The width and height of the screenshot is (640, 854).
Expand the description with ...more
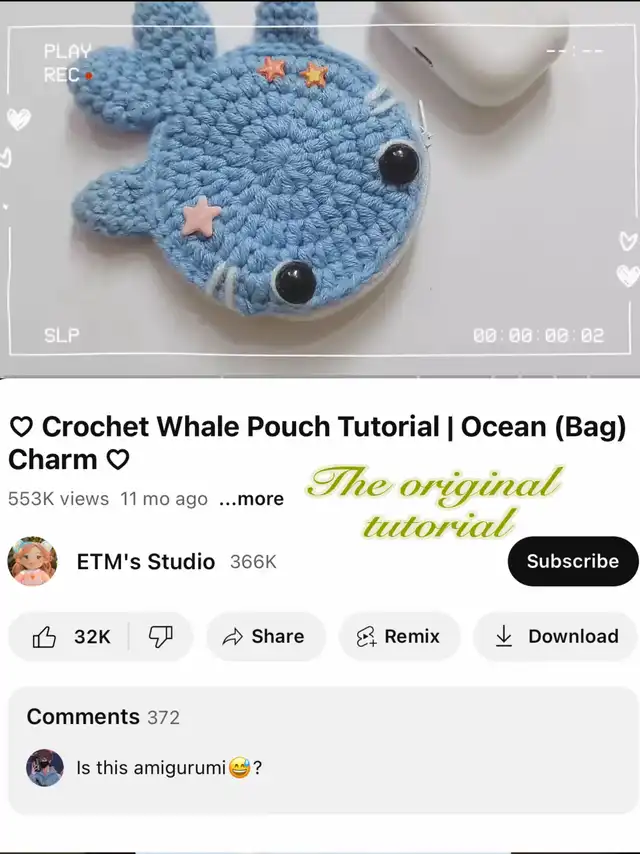[x=251, y=498]
